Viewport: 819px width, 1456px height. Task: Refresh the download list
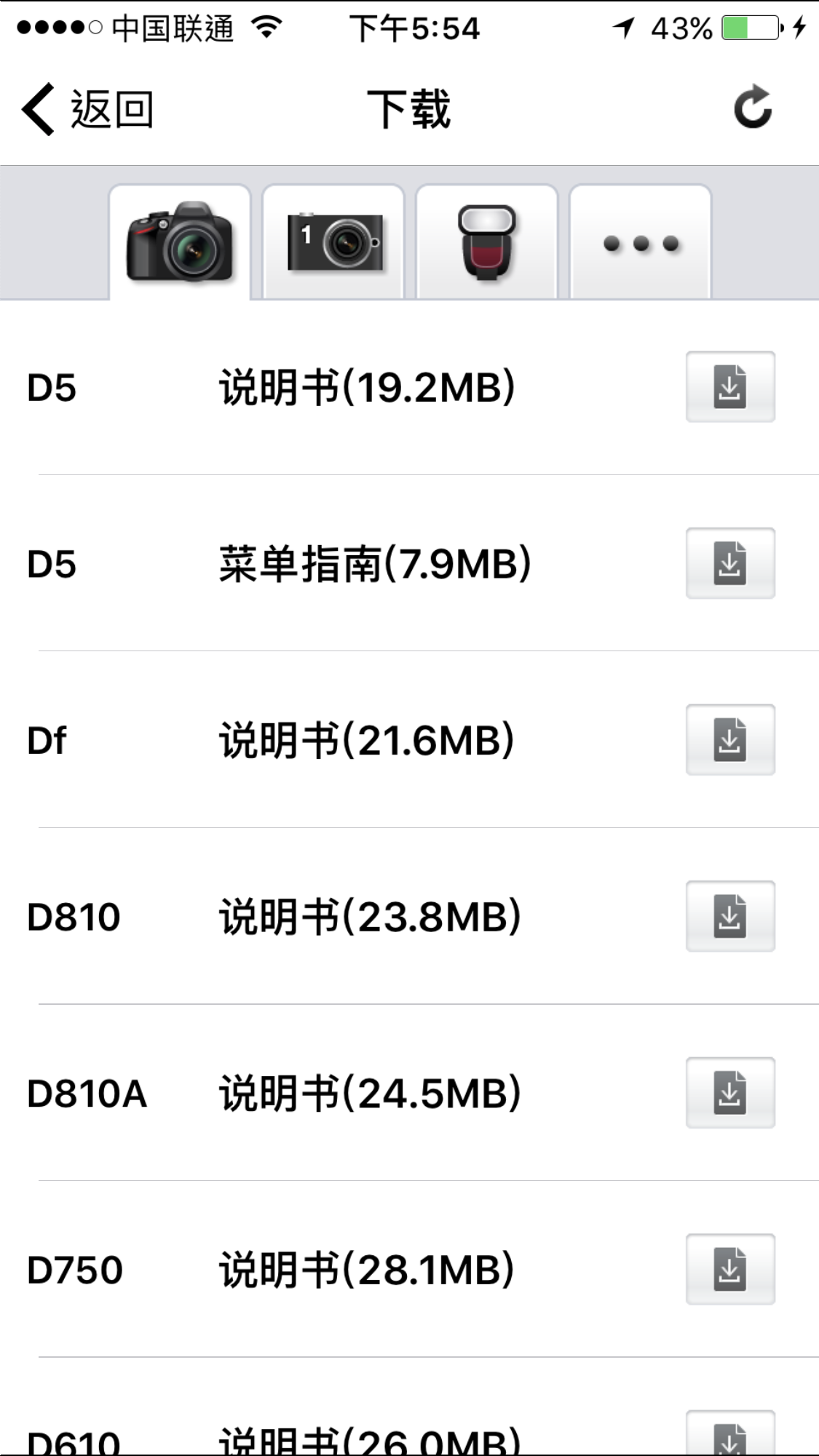pos(753,108)
